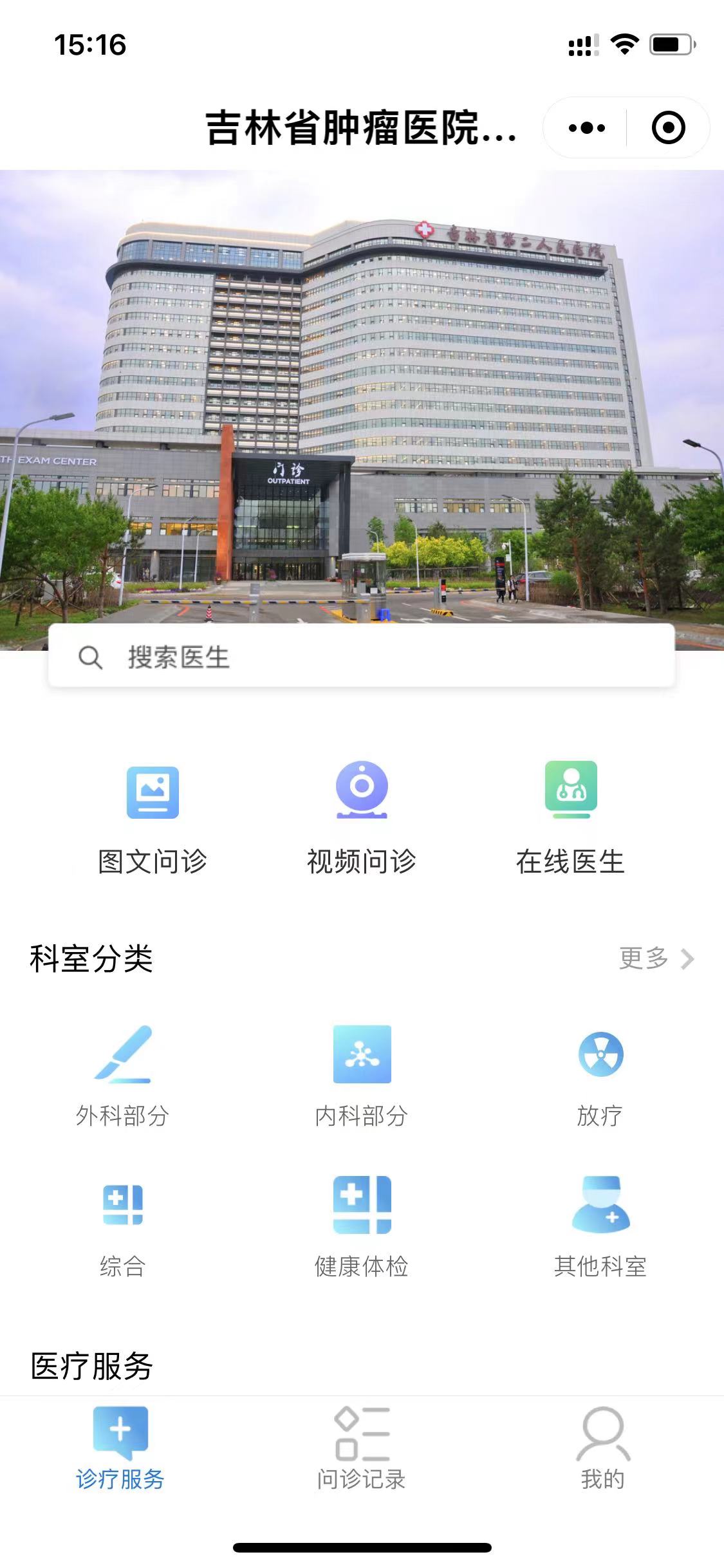Show 更多 departments in 科室分类
Image resolution: width=724 pixels, height=1568 pixels.
point(656,958)
